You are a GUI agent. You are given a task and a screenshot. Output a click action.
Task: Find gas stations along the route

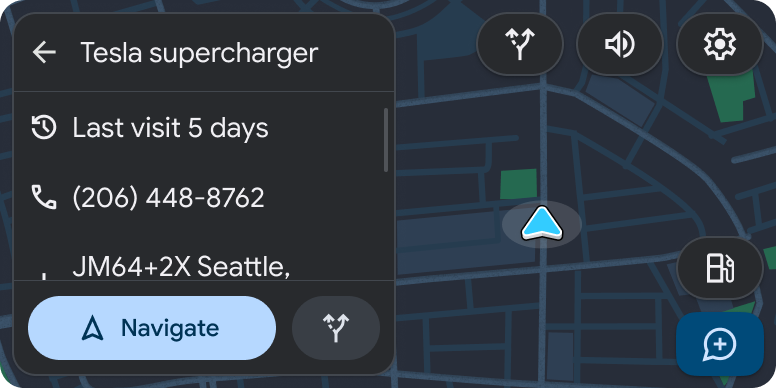[720, 268]
